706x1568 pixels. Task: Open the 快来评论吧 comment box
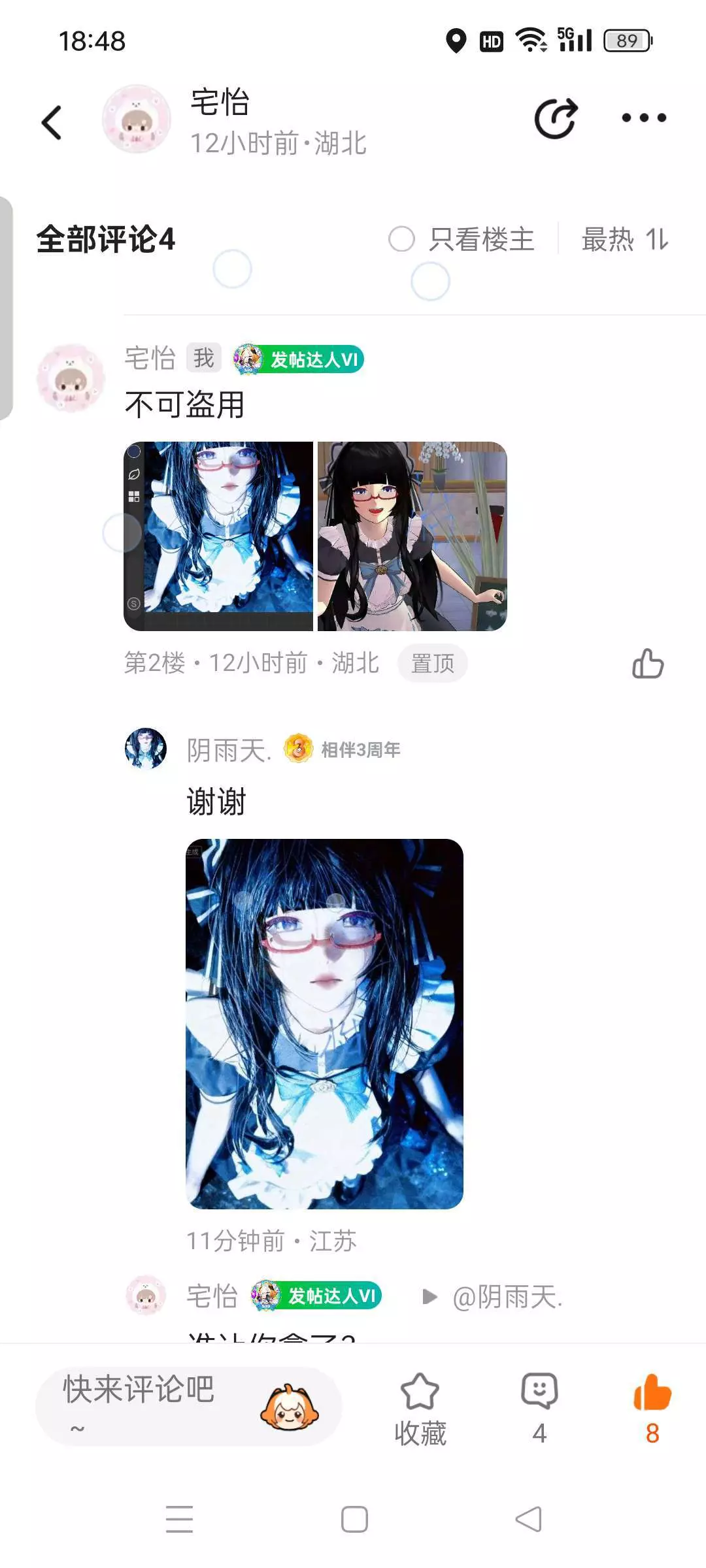[x=188, y=1407]
